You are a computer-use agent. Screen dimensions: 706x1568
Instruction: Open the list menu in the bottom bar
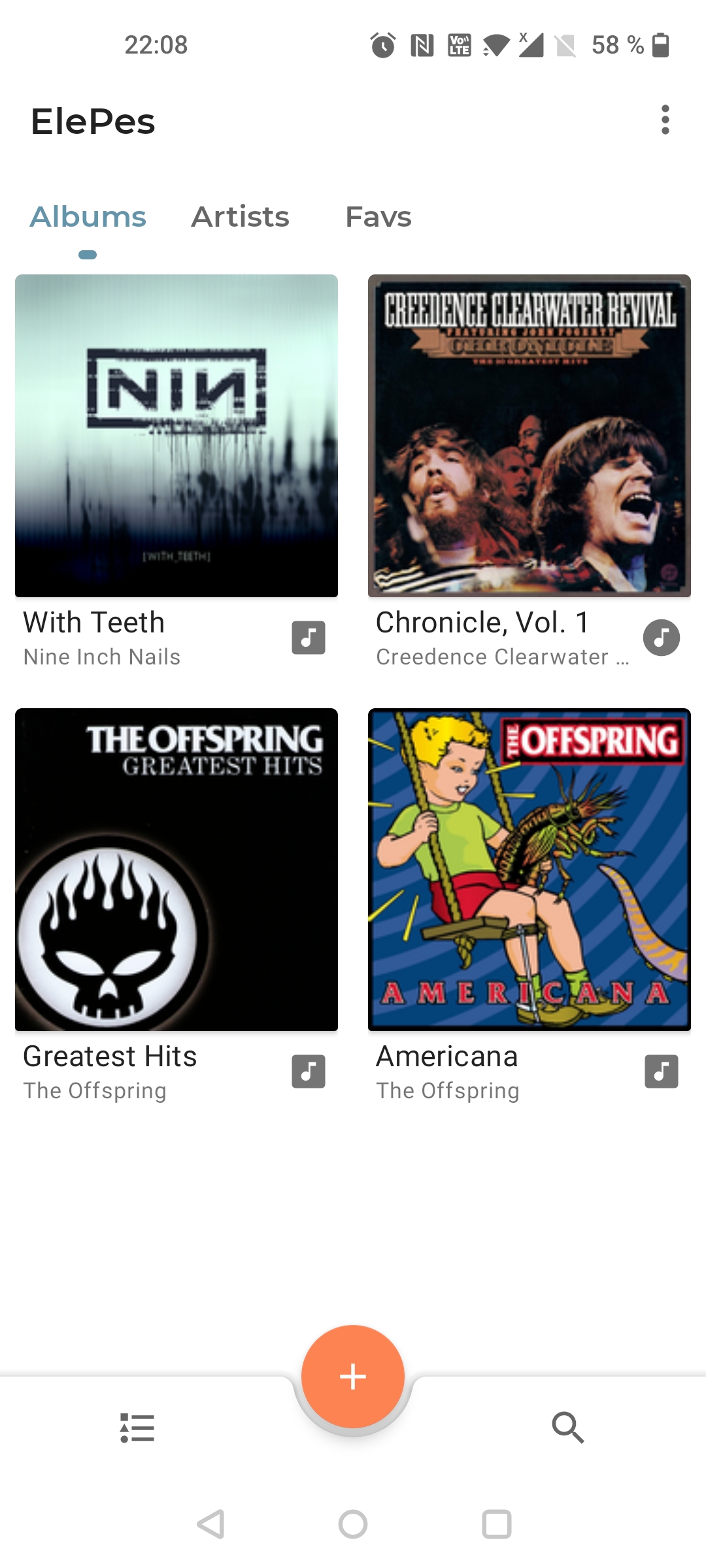pyautogui.click(x=137, y=1428)
